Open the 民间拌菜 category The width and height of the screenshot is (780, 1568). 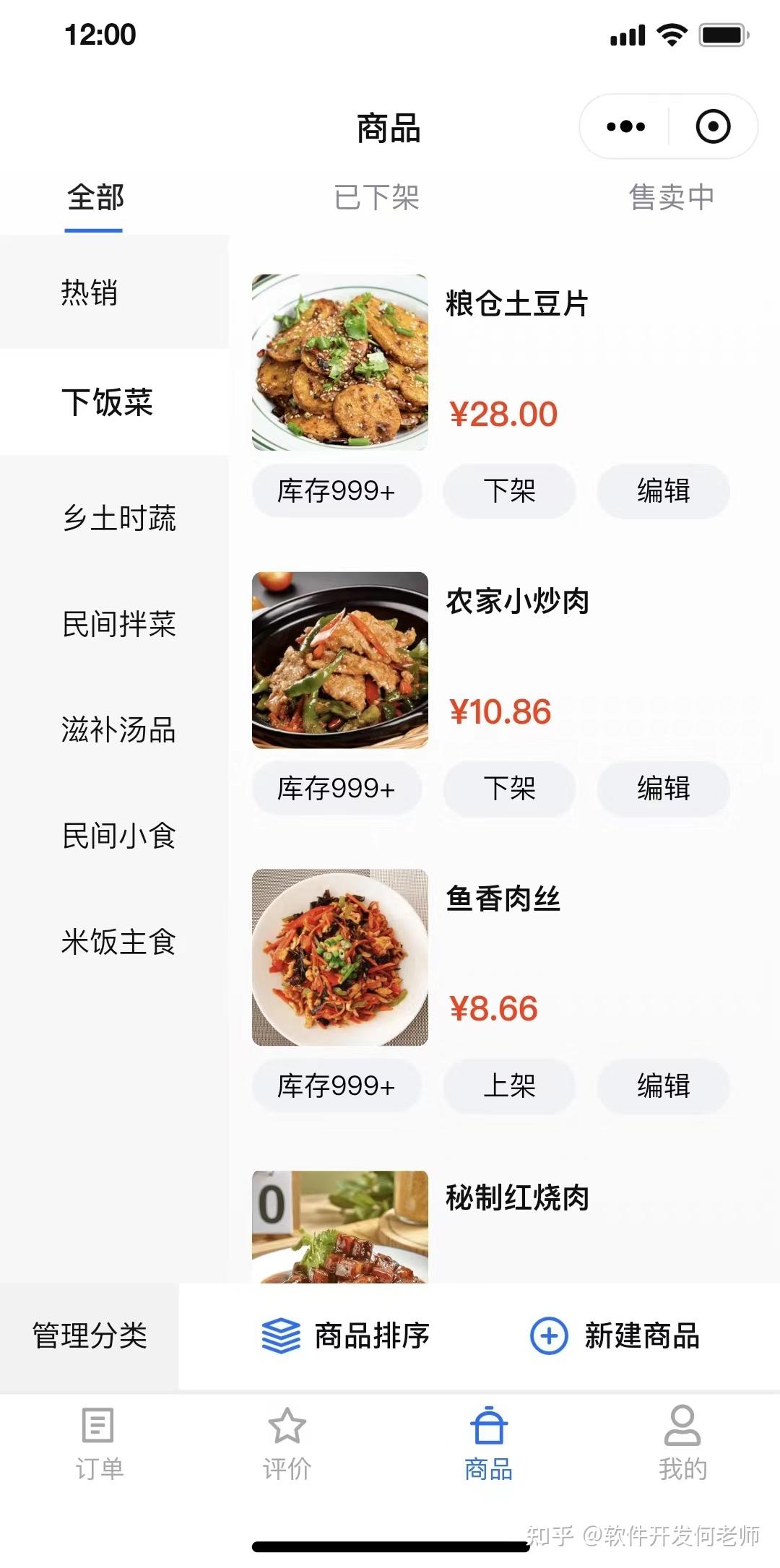[x=119, y=624]
